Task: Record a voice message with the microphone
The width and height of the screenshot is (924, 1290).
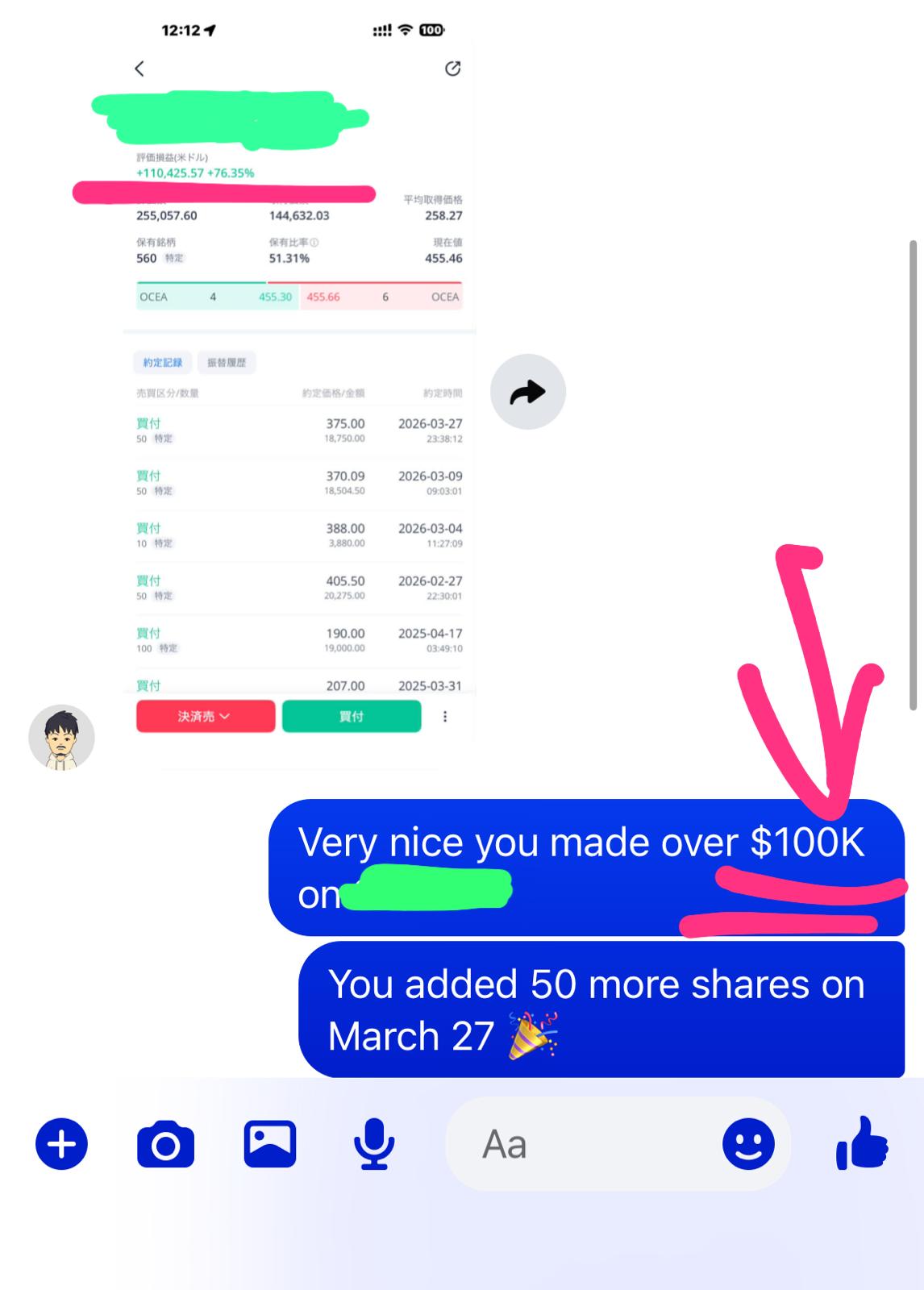Action: (374, 1144)
